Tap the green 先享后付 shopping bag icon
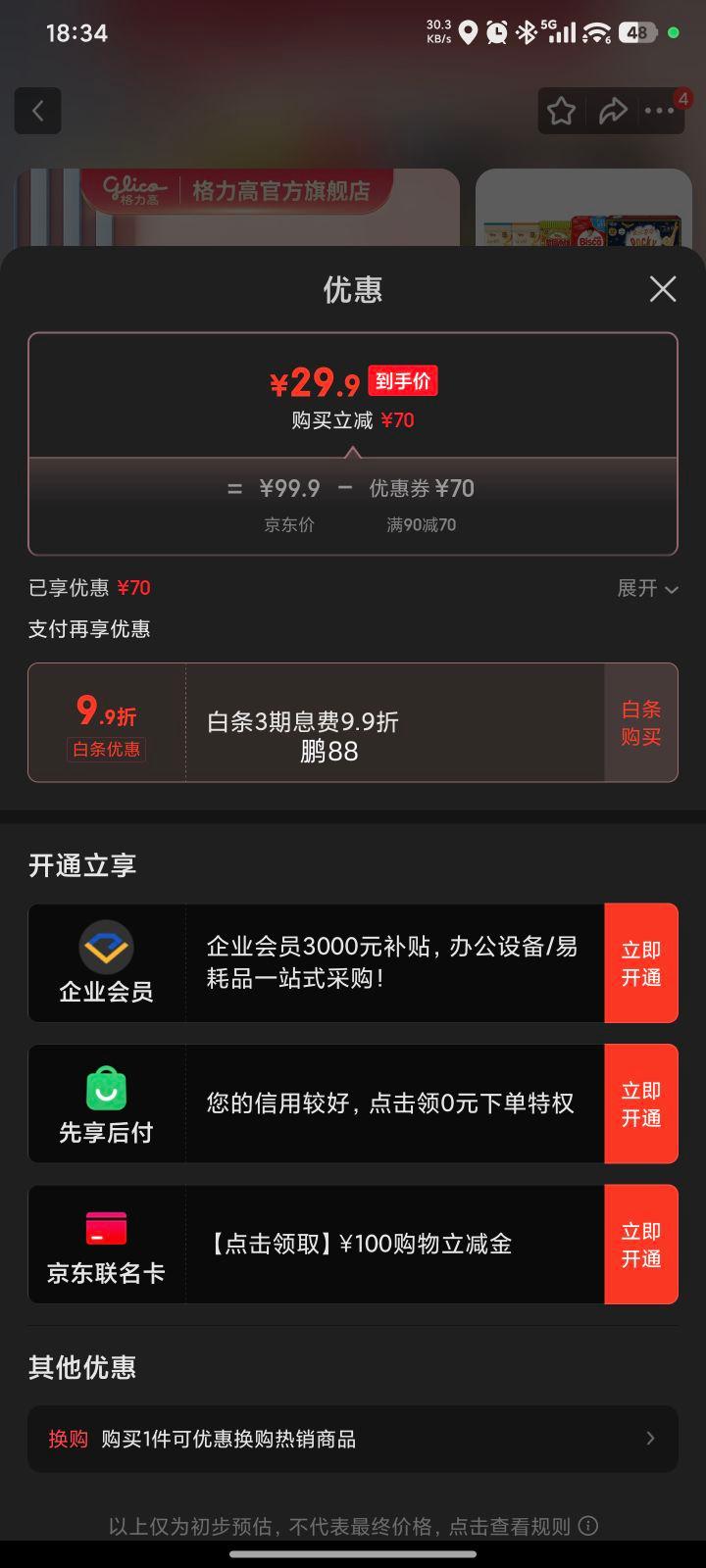 [x=106, y=1088]
